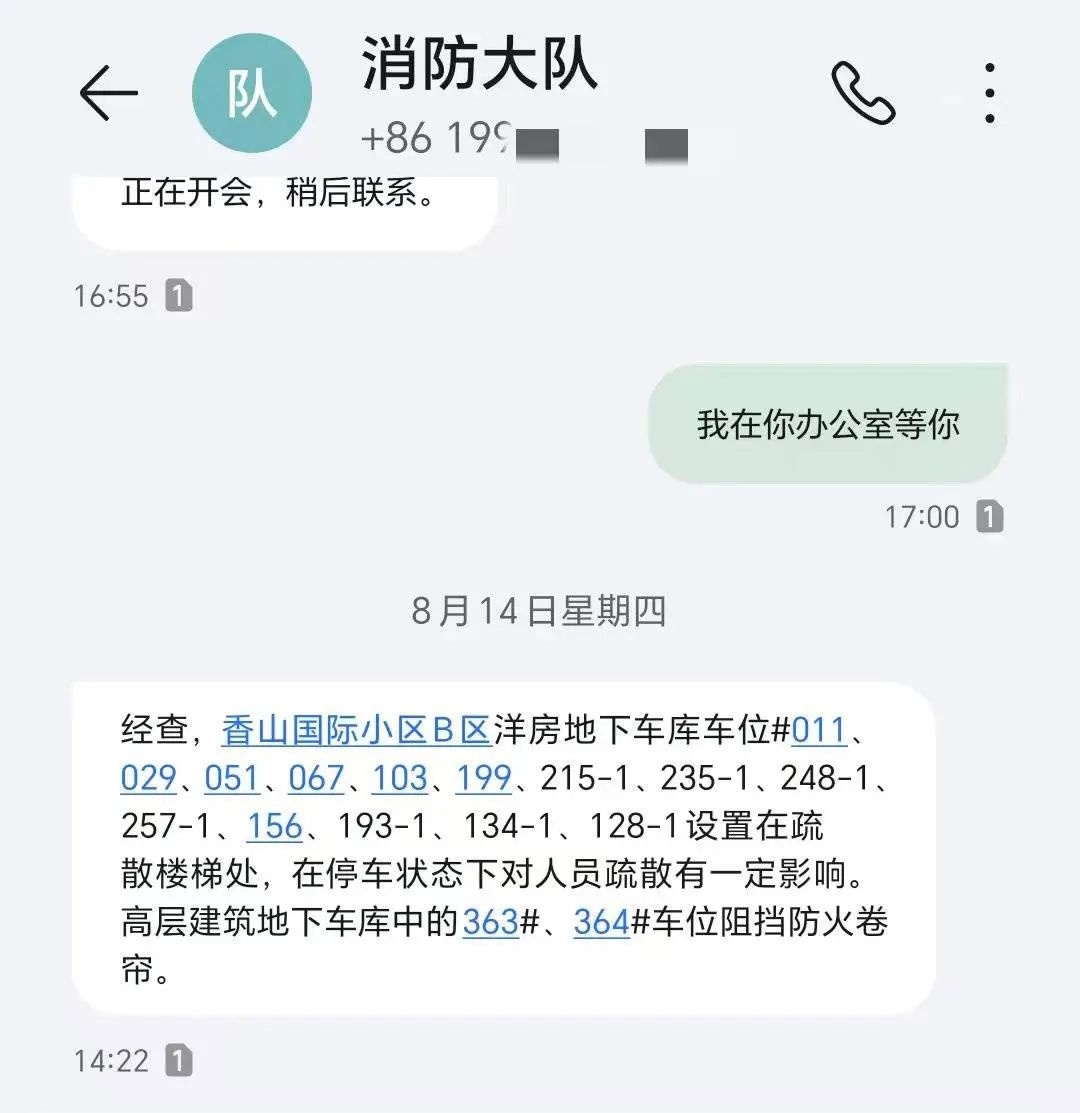The height and width of the screenshot is (1113, 1080).
Task: Tap the linked number 067
Action: click(x=316, y=778)
